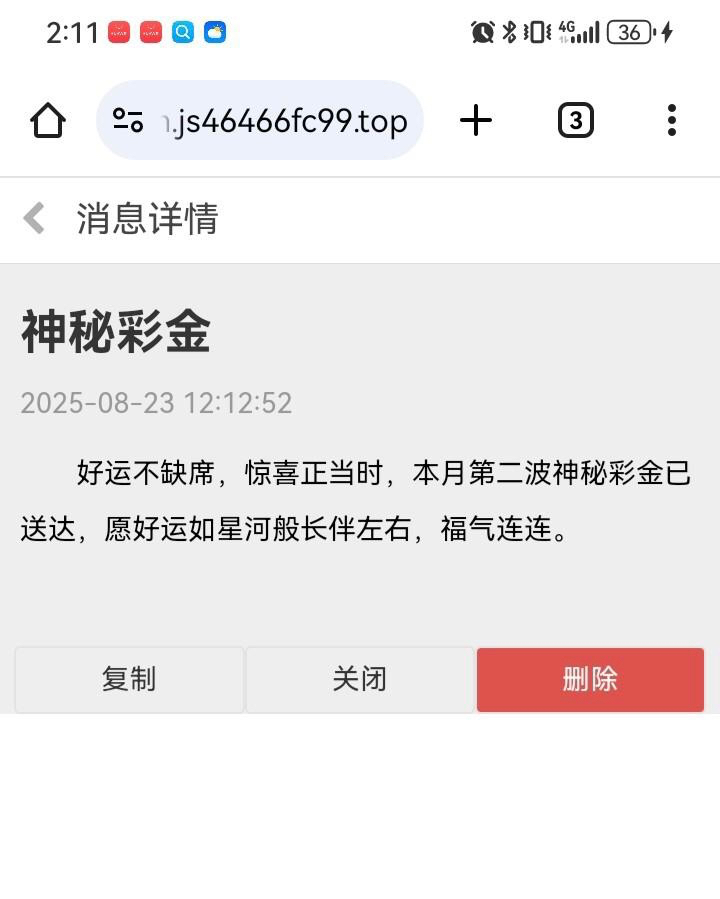Open the browser overflow menu

coord(671,121)
